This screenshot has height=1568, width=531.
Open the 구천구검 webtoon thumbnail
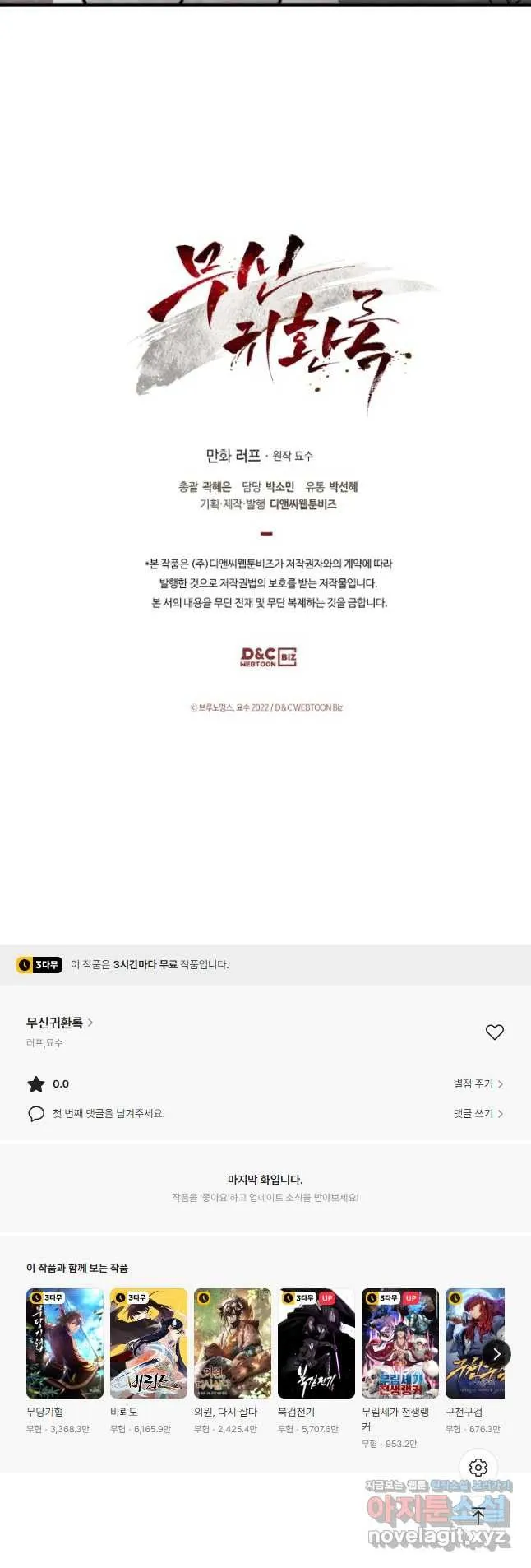point(469,1343)
